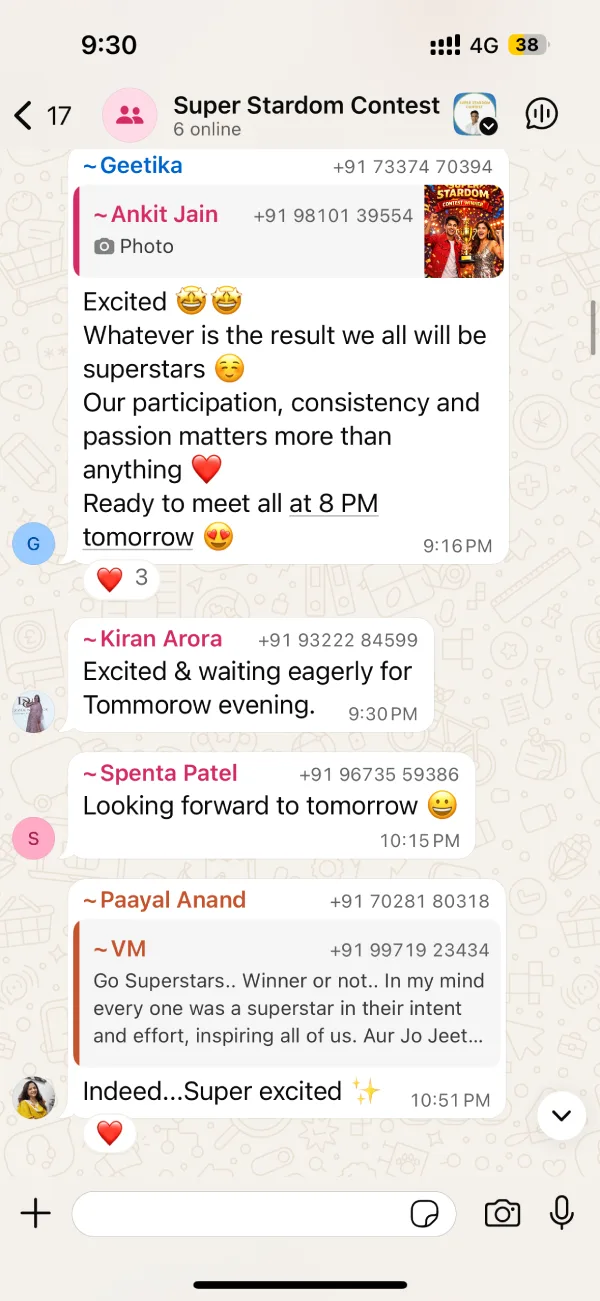
Task: View heart reaction on Paayal Anand's message
Action: (109, 1133)
